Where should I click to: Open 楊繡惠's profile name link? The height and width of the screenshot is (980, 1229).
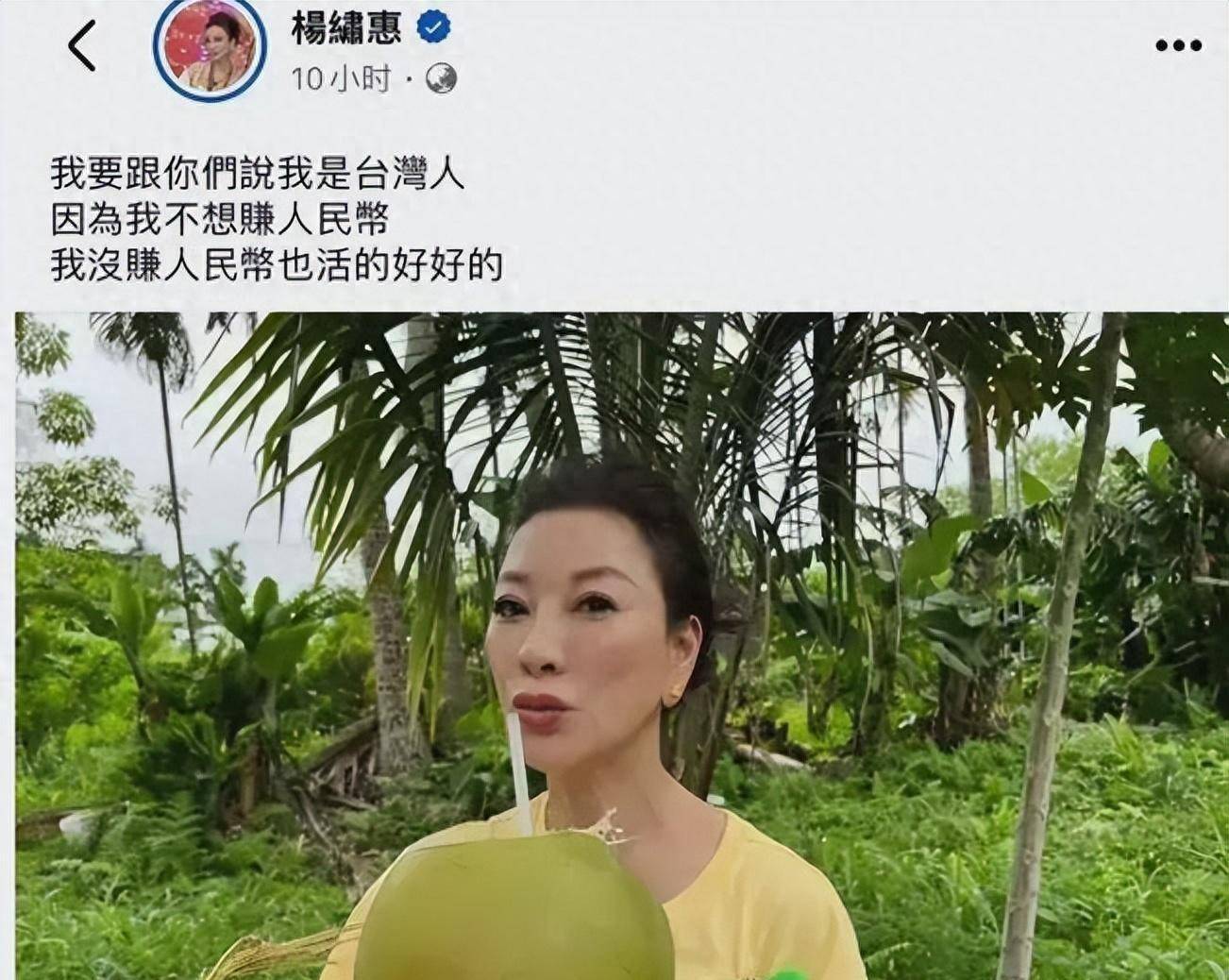(x=345, y=28)
